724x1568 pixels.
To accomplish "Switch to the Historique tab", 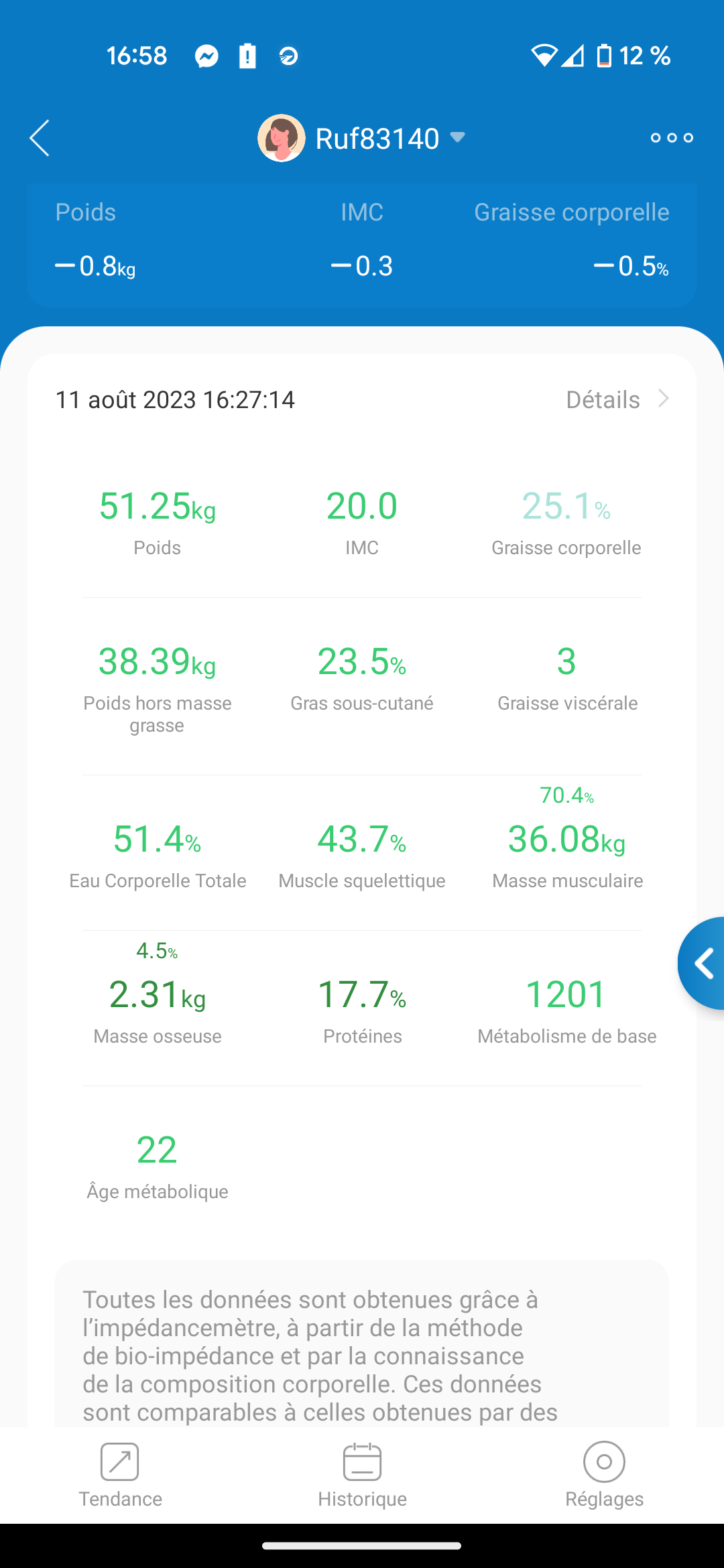I will click(362, 1476).
